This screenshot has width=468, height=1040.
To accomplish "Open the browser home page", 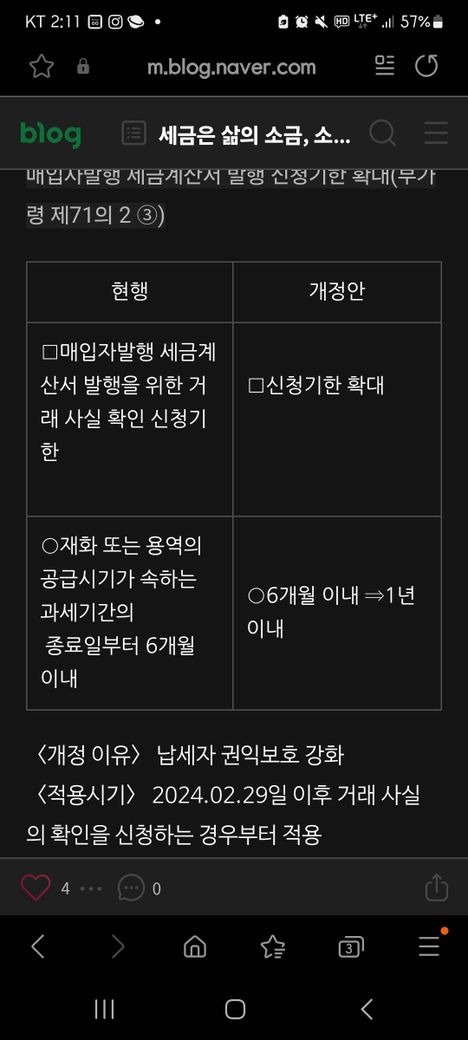I will point(195,946).
